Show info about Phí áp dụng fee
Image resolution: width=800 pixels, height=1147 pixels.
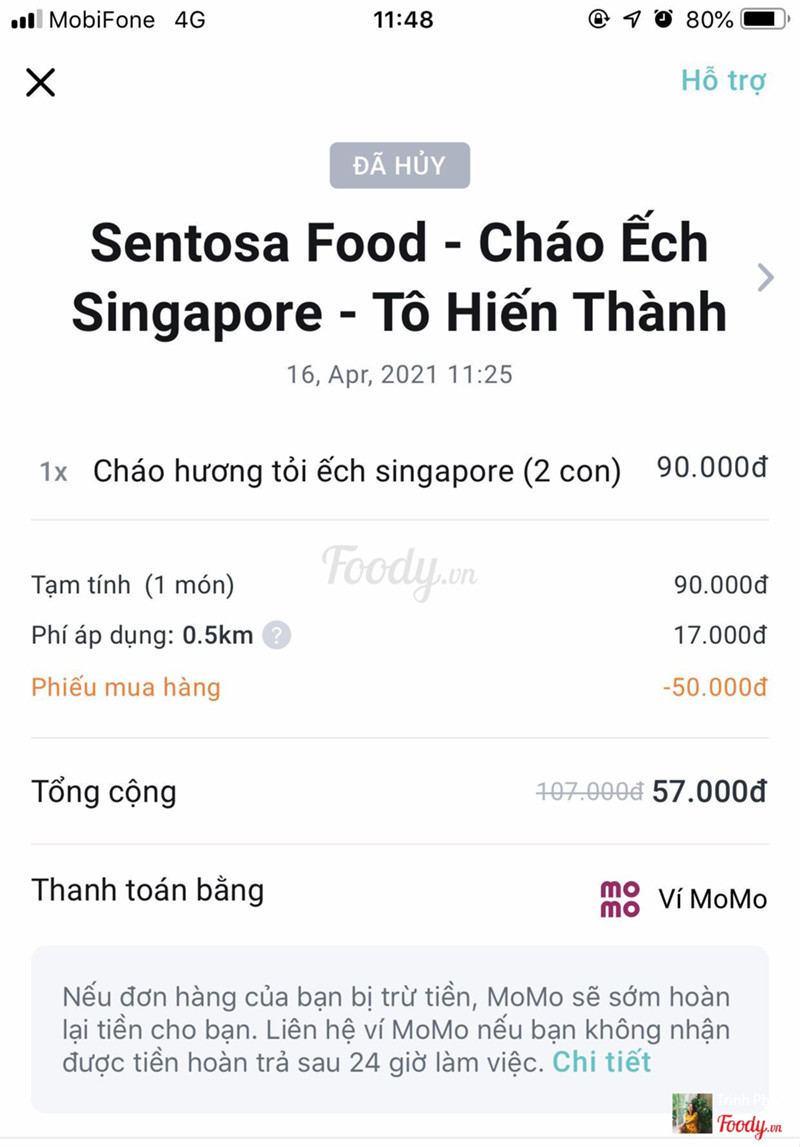pyautogui.click(x=277, y=635)
